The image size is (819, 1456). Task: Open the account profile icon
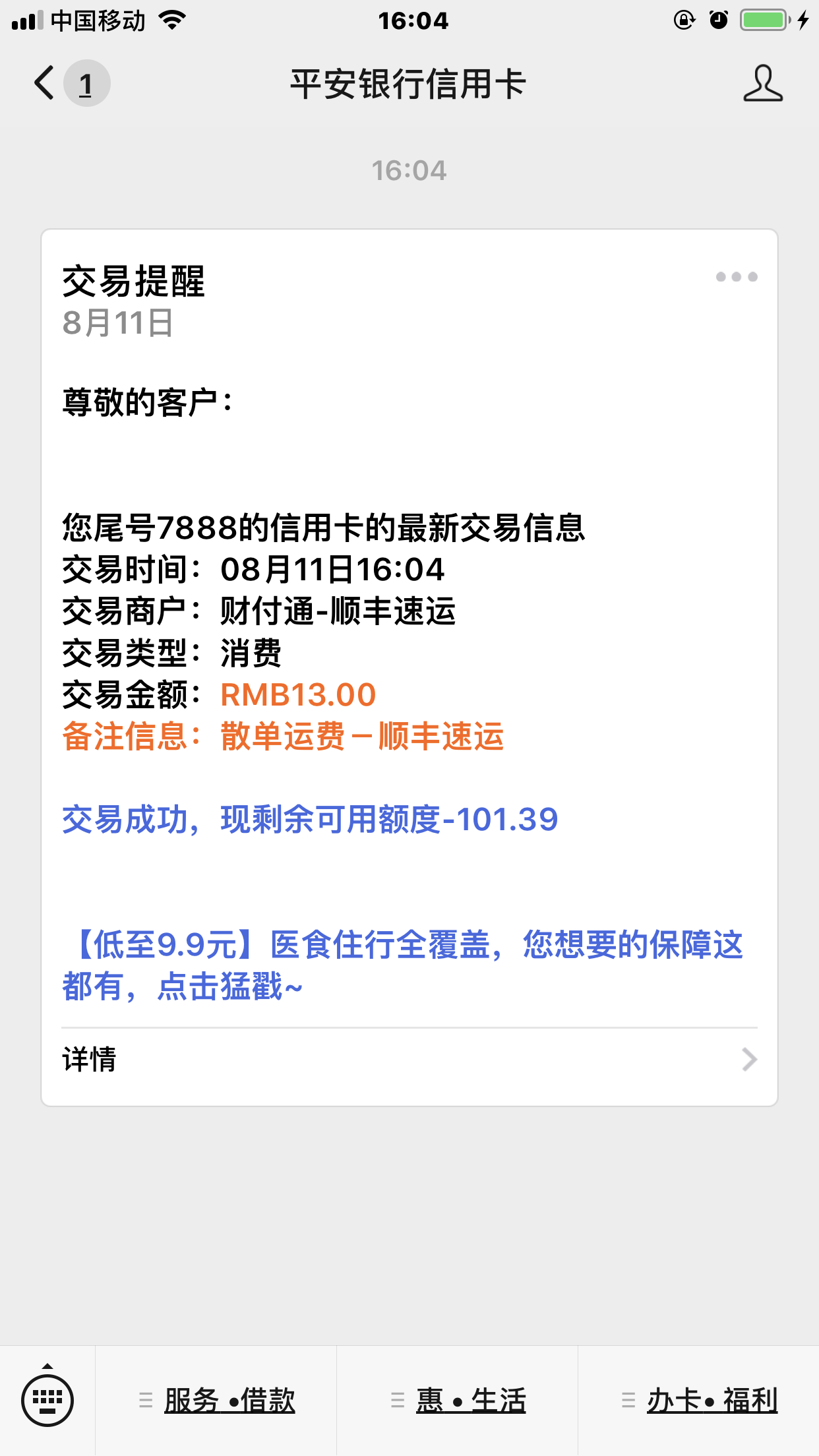pos(763,84)
